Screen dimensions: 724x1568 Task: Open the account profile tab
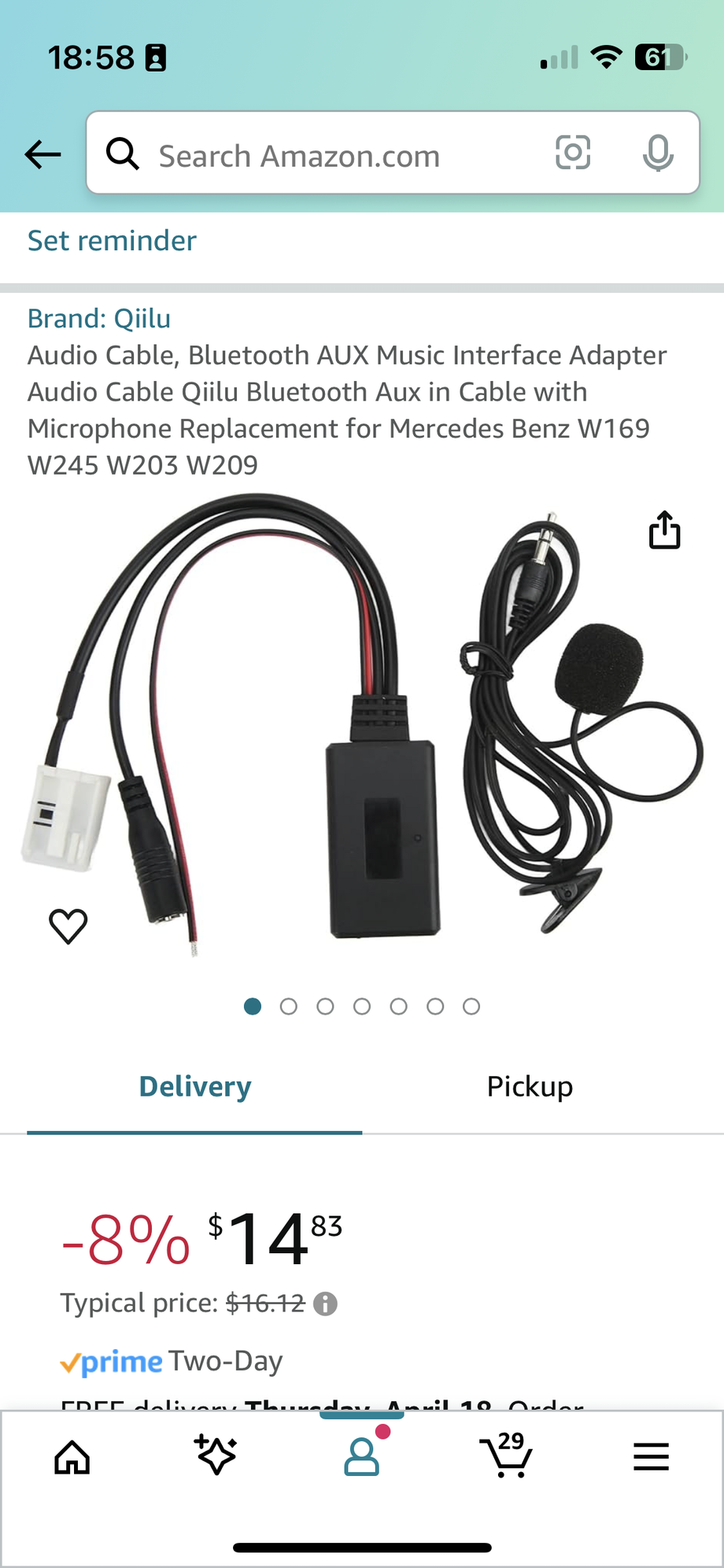[x=362, y=1455]
